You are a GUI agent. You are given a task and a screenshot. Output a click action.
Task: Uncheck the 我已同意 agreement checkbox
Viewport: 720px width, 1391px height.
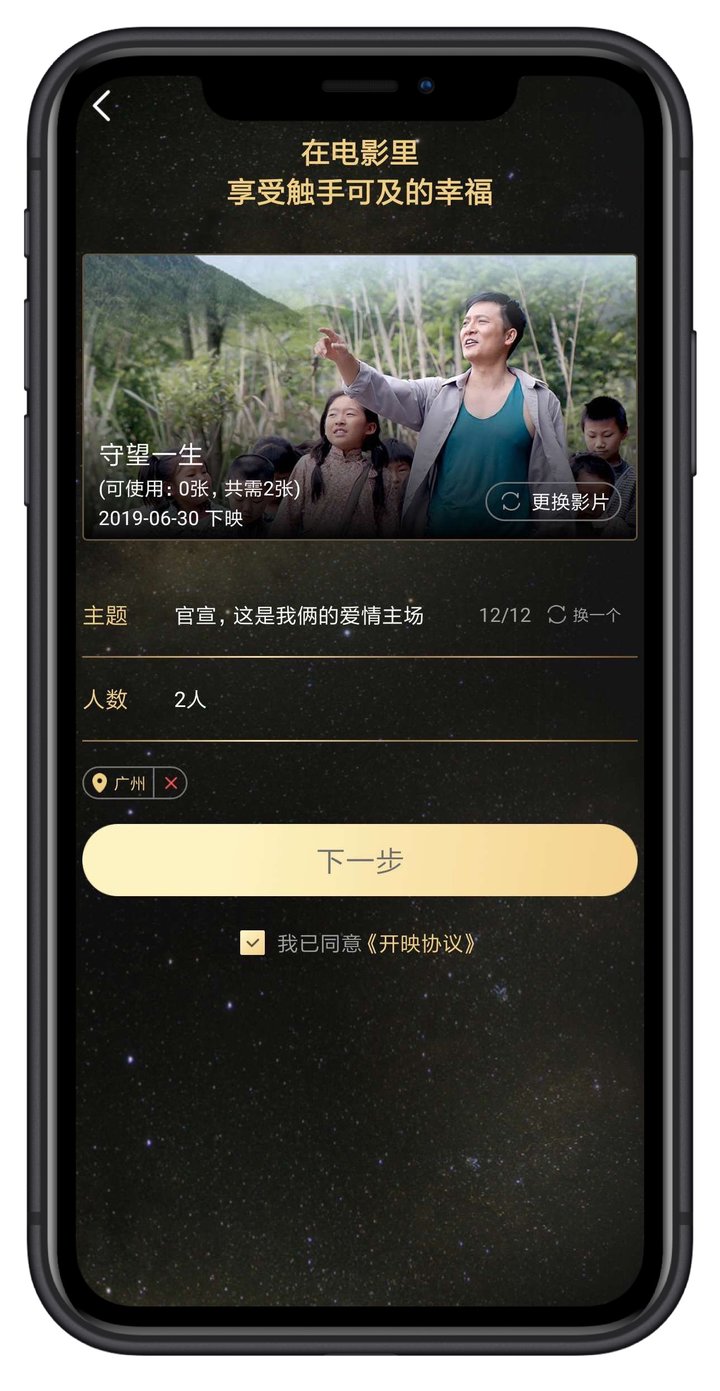[252, 943]
